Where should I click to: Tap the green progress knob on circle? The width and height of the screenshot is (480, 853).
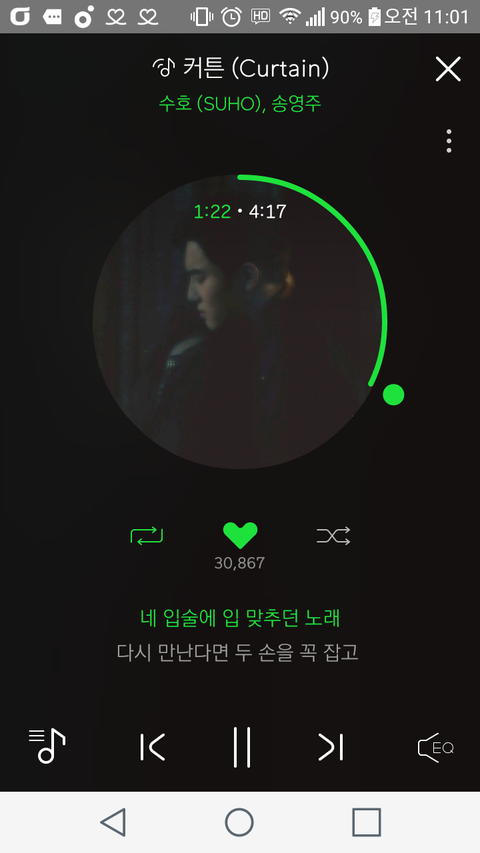tap(393, 394)
